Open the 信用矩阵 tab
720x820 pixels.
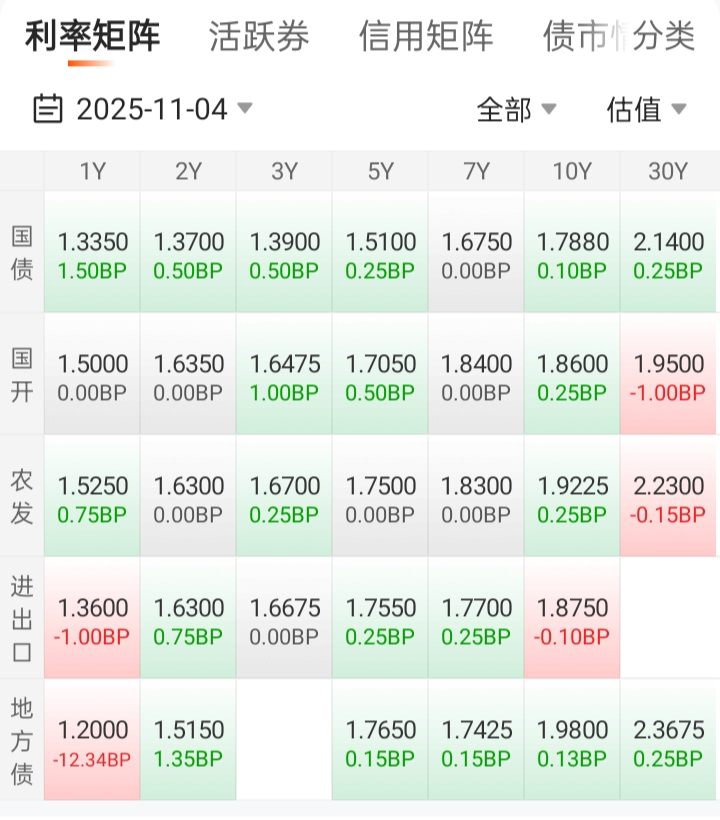coord(426,38)
